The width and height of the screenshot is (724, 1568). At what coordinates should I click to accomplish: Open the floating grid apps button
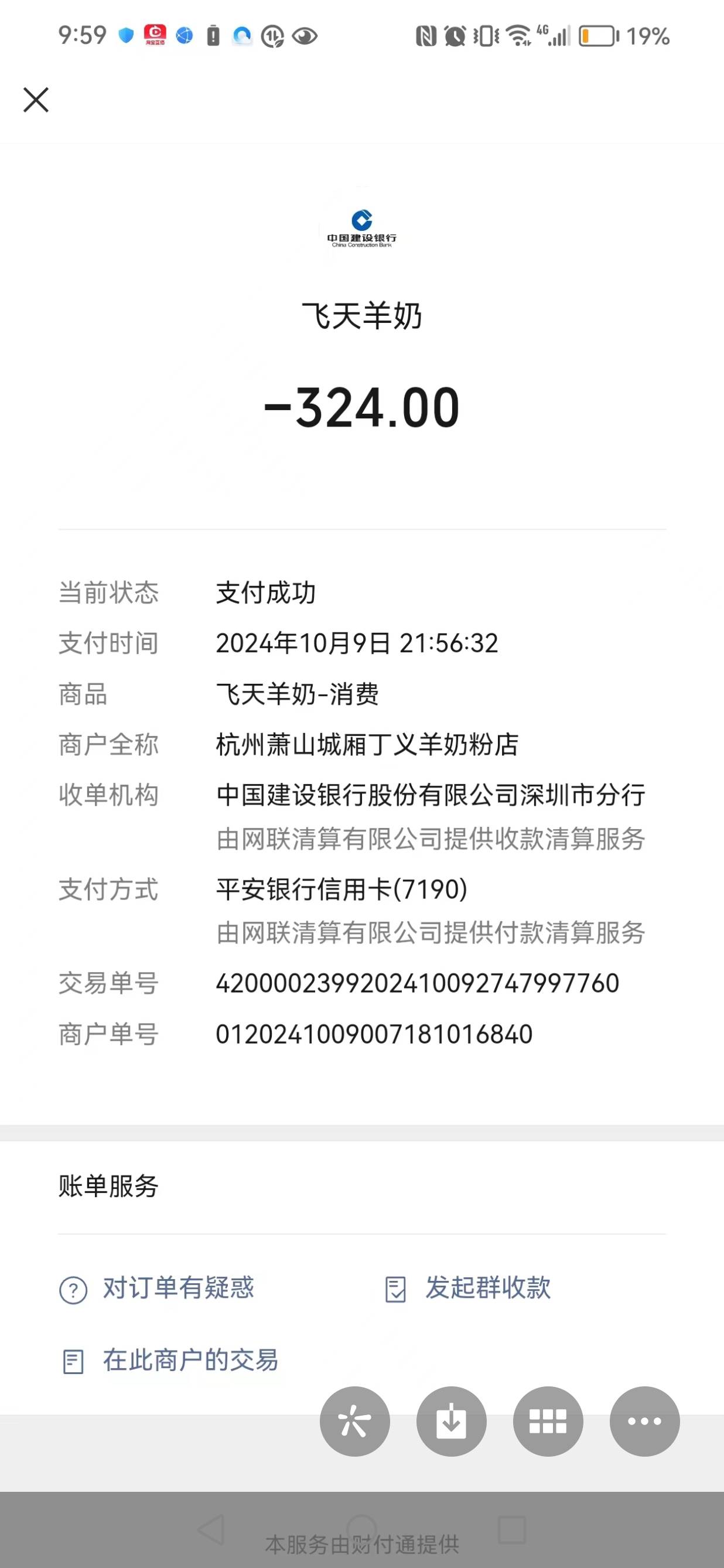[x=548, y=1421]
